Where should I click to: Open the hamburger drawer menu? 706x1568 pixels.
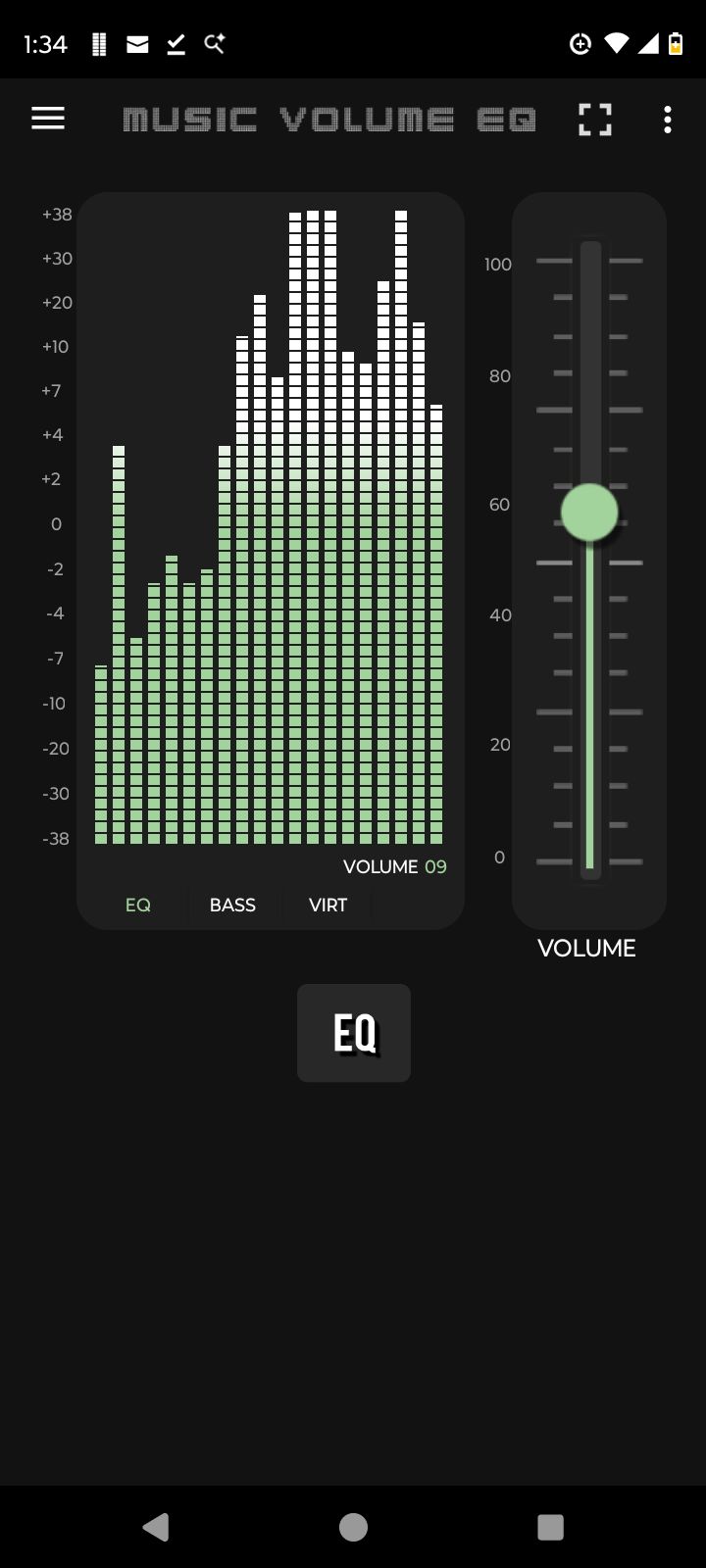tap(48, 119)
